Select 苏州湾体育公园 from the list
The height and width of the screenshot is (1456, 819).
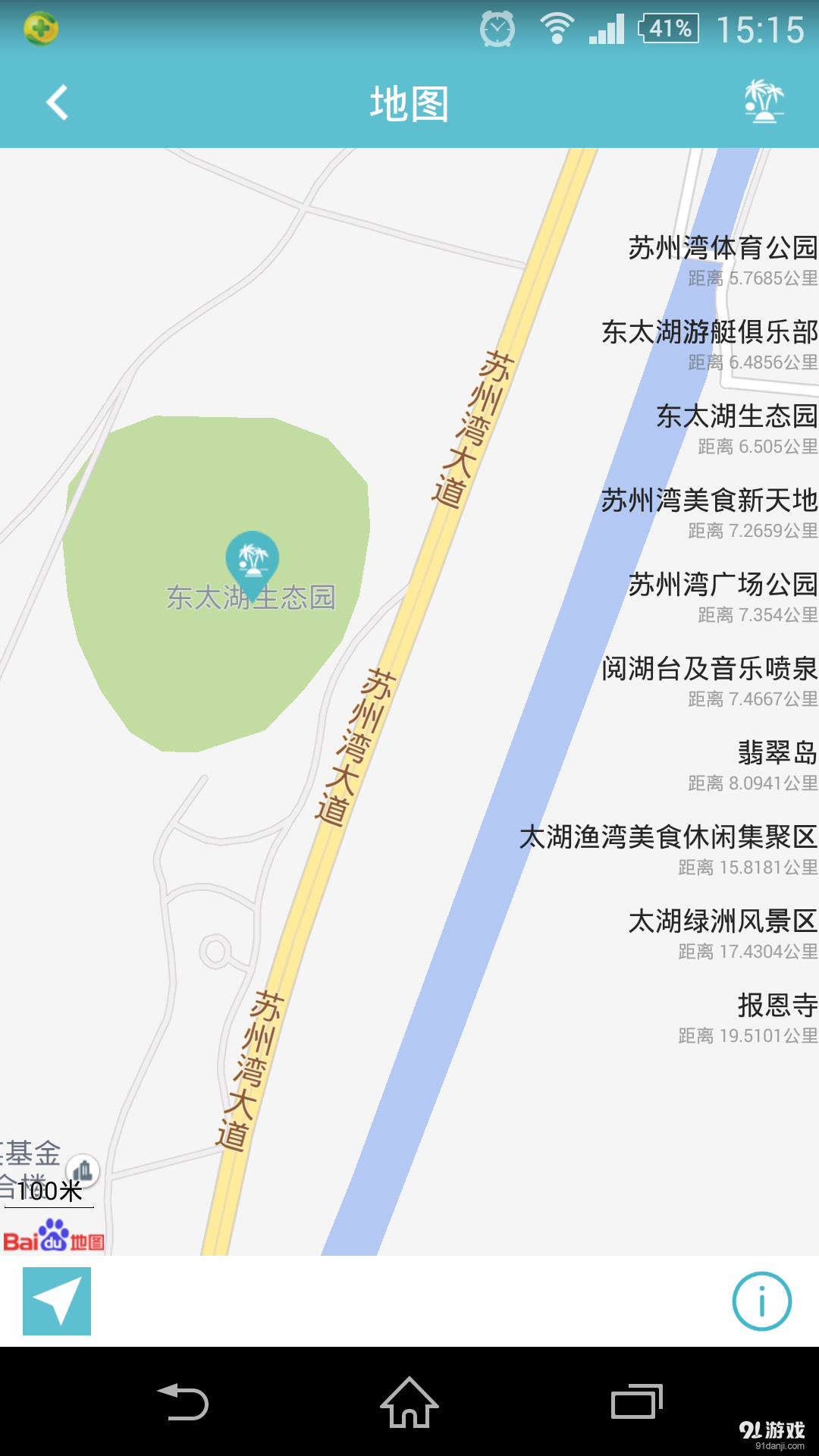720,245
